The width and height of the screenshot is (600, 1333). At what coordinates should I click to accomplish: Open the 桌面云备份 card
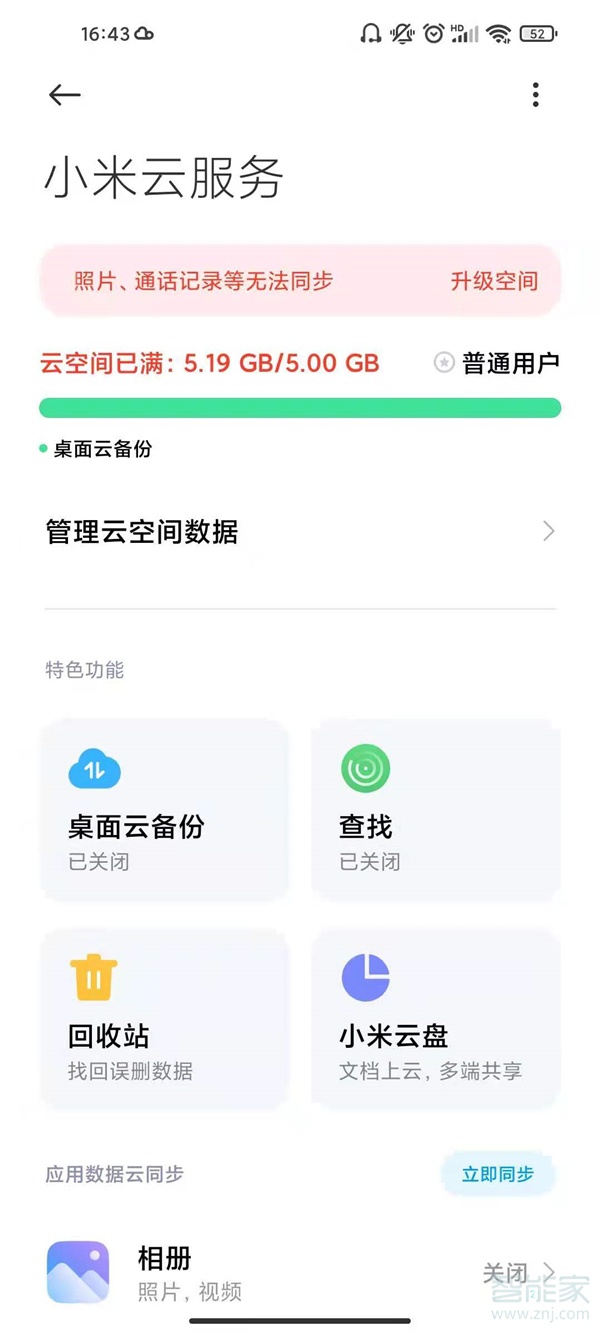pyautogui.click(x=165, y=810)
